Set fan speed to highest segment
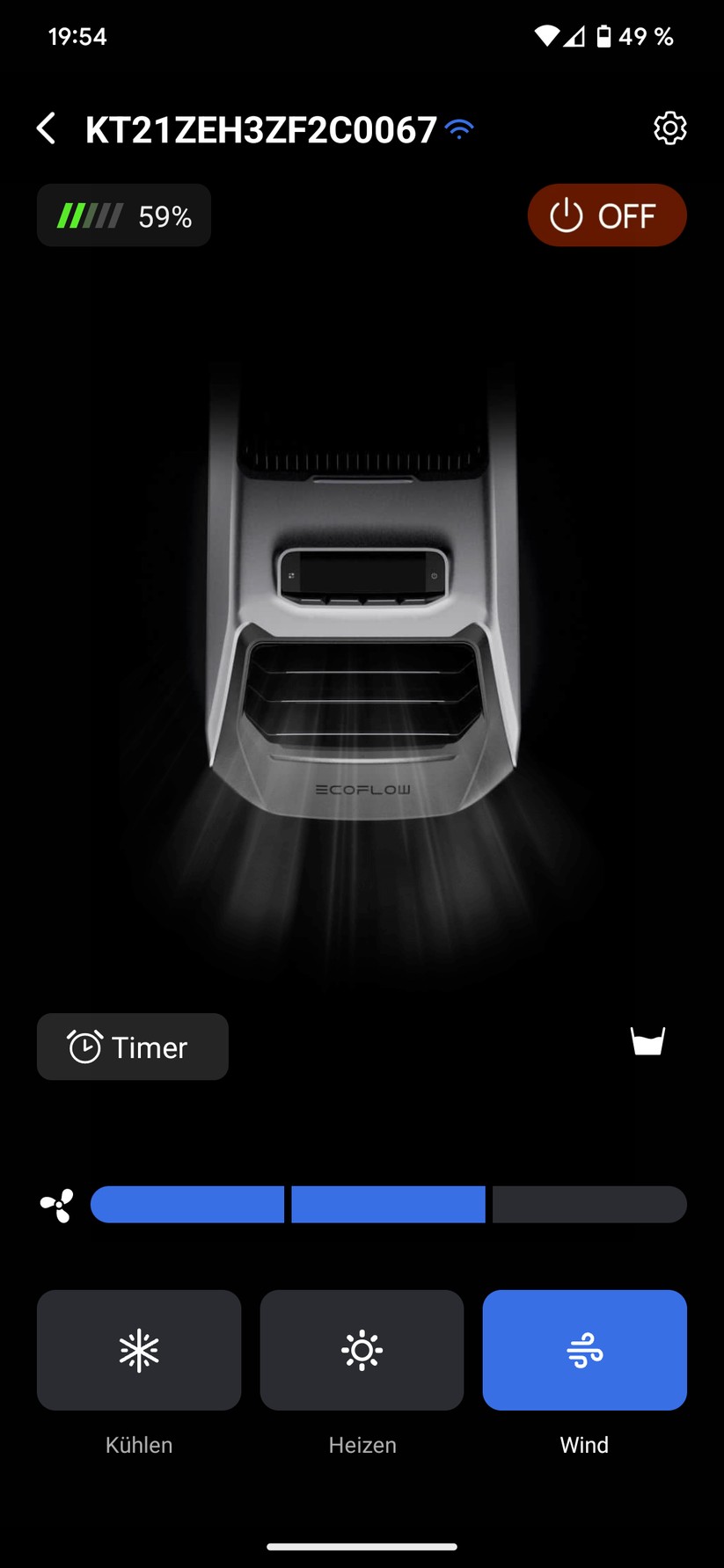The height and width of the screenshot is (1568, 724). click(589, 1204)
